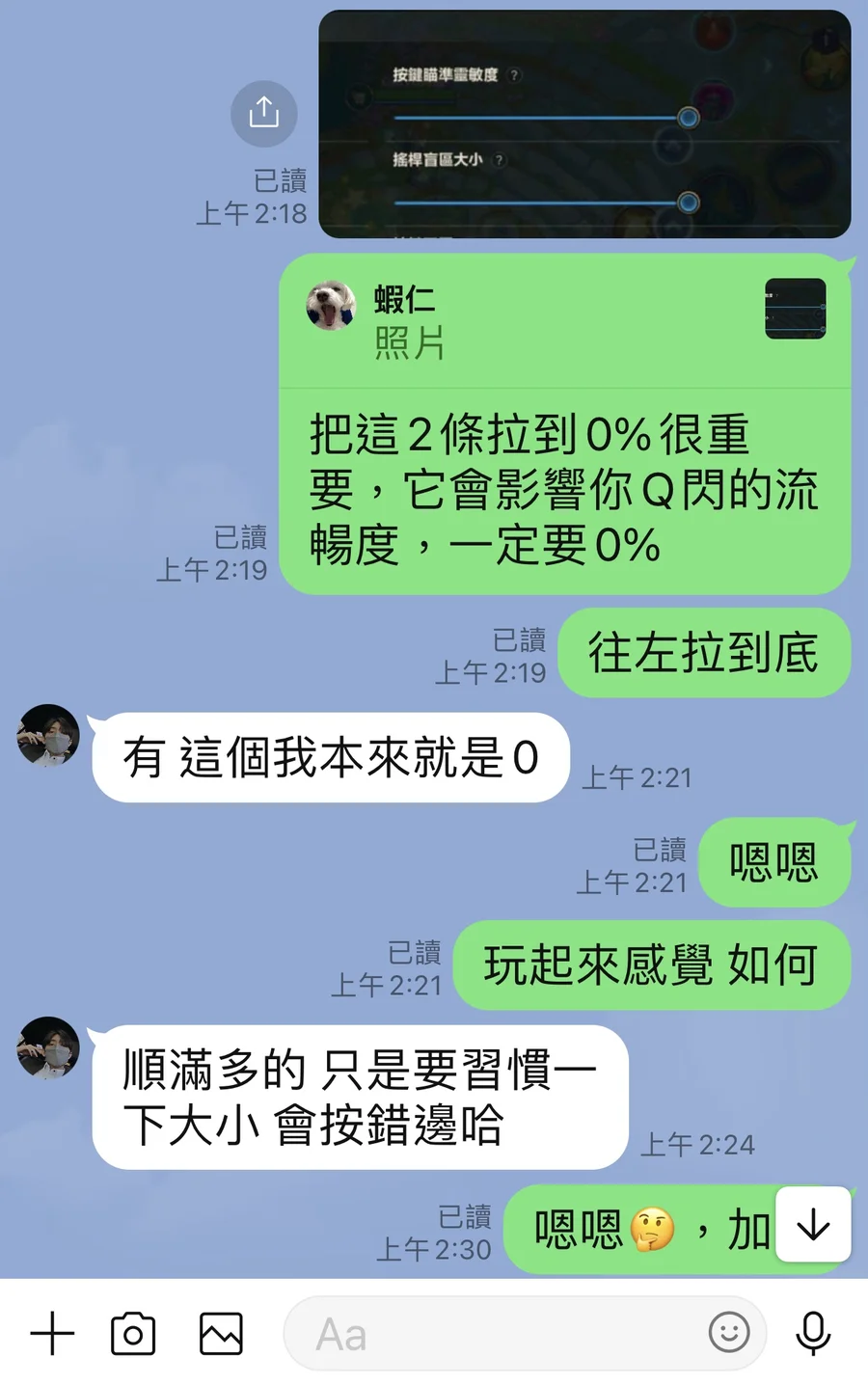
Task: Open the plus attachment menu
Action: (x=52, y=1335)
